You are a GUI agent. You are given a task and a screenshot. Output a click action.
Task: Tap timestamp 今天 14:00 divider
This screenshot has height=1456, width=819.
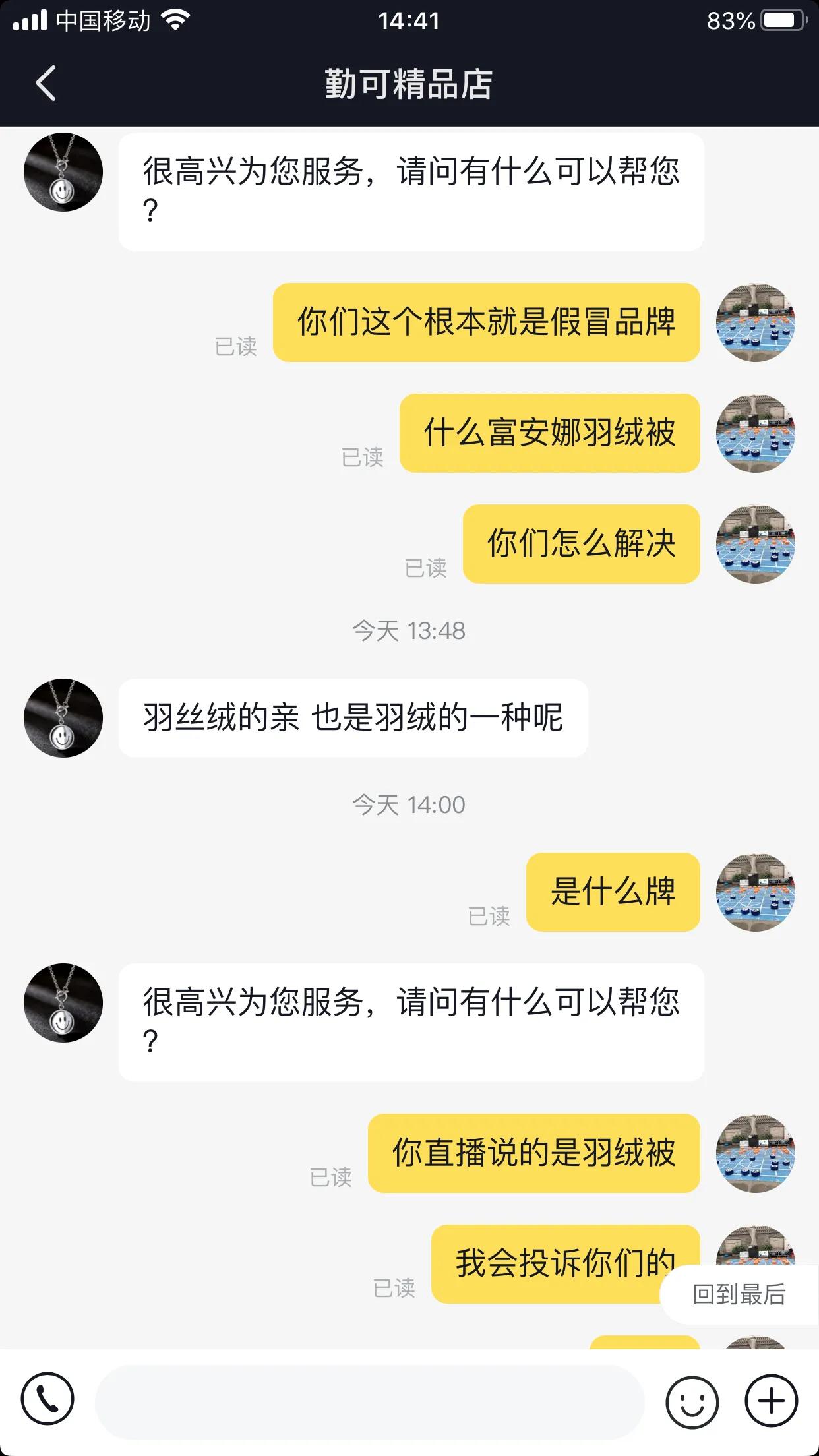point(409,804)
